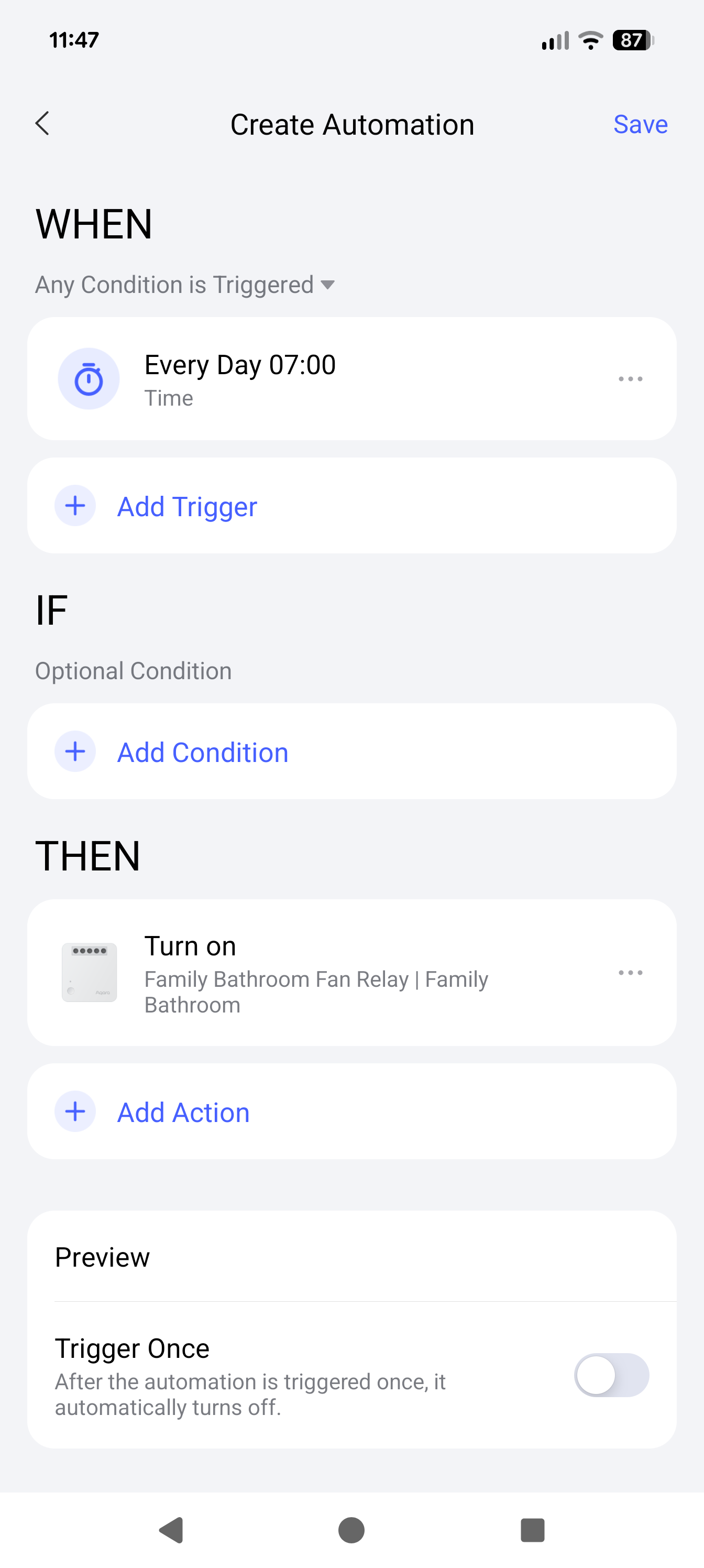The height and width of the screenshot is (1568, 704).
Task: Add a new trigger
Action: 187,506
